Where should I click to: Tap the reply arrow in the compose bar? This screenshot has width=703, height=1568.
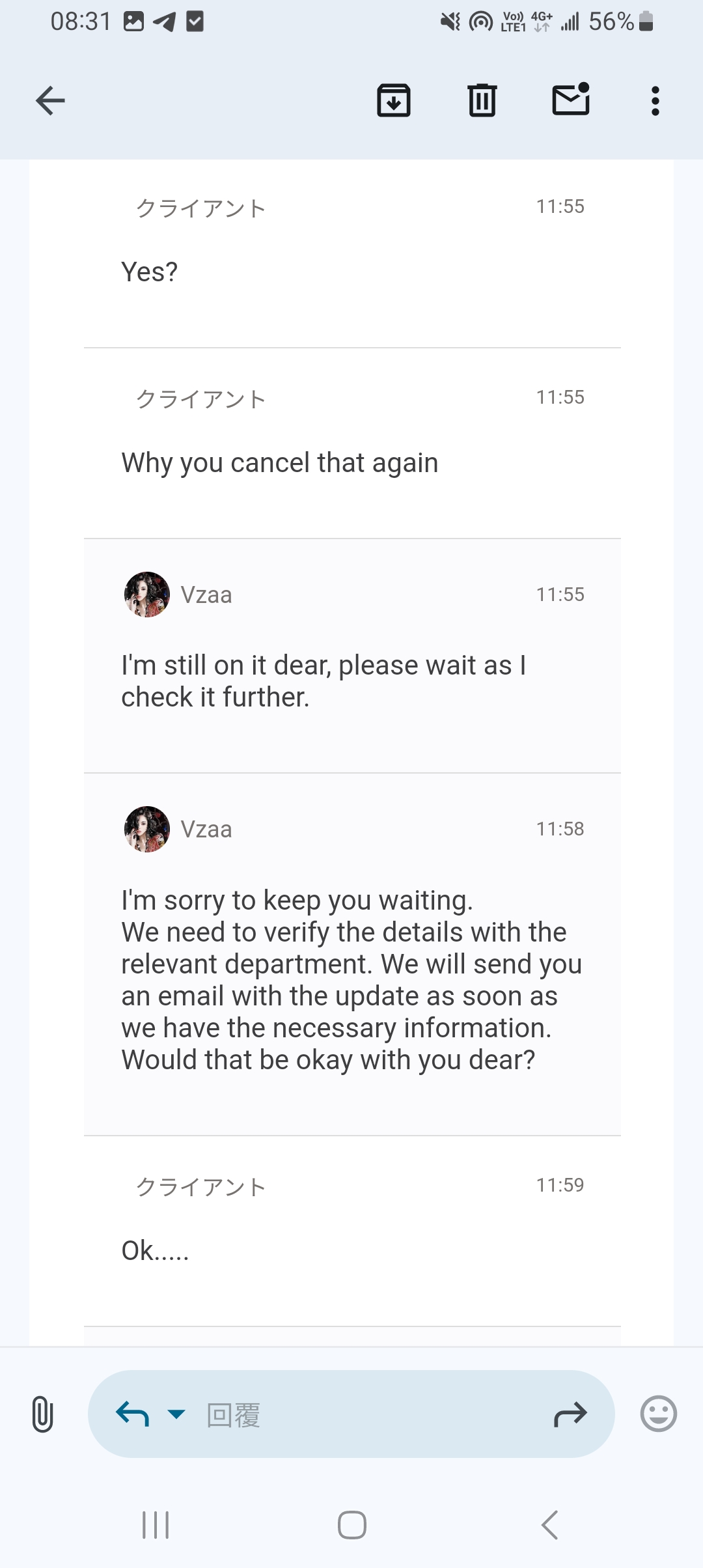click(x=133, y=1414)
